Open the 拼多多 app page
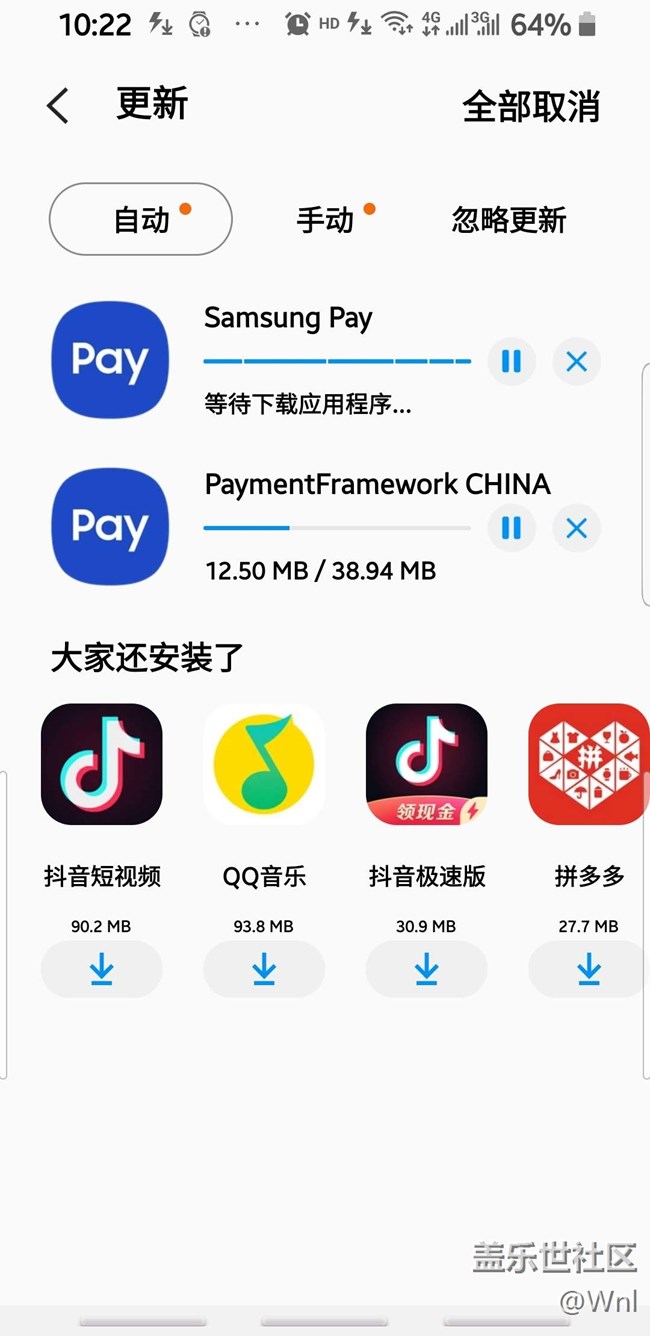Image resolution: width=650 pixels, height=1336 pixels. click(589, 764)
